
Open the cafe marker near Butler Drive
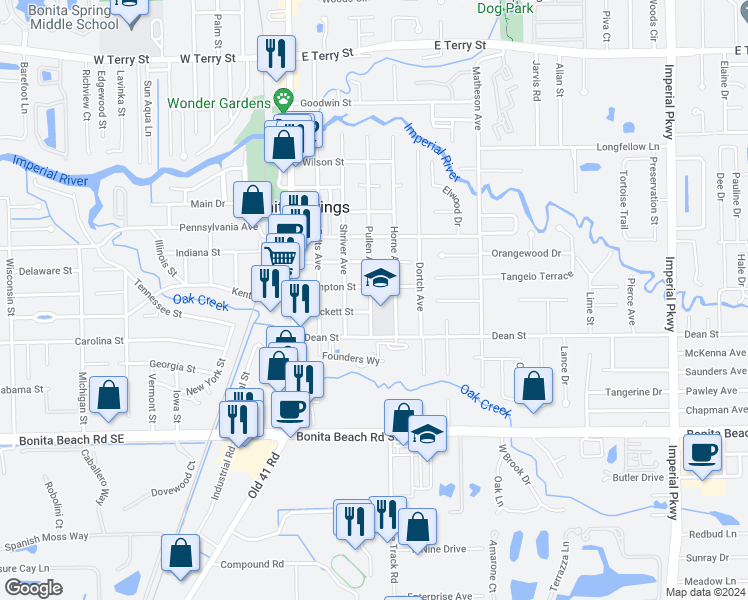[702, 456]
